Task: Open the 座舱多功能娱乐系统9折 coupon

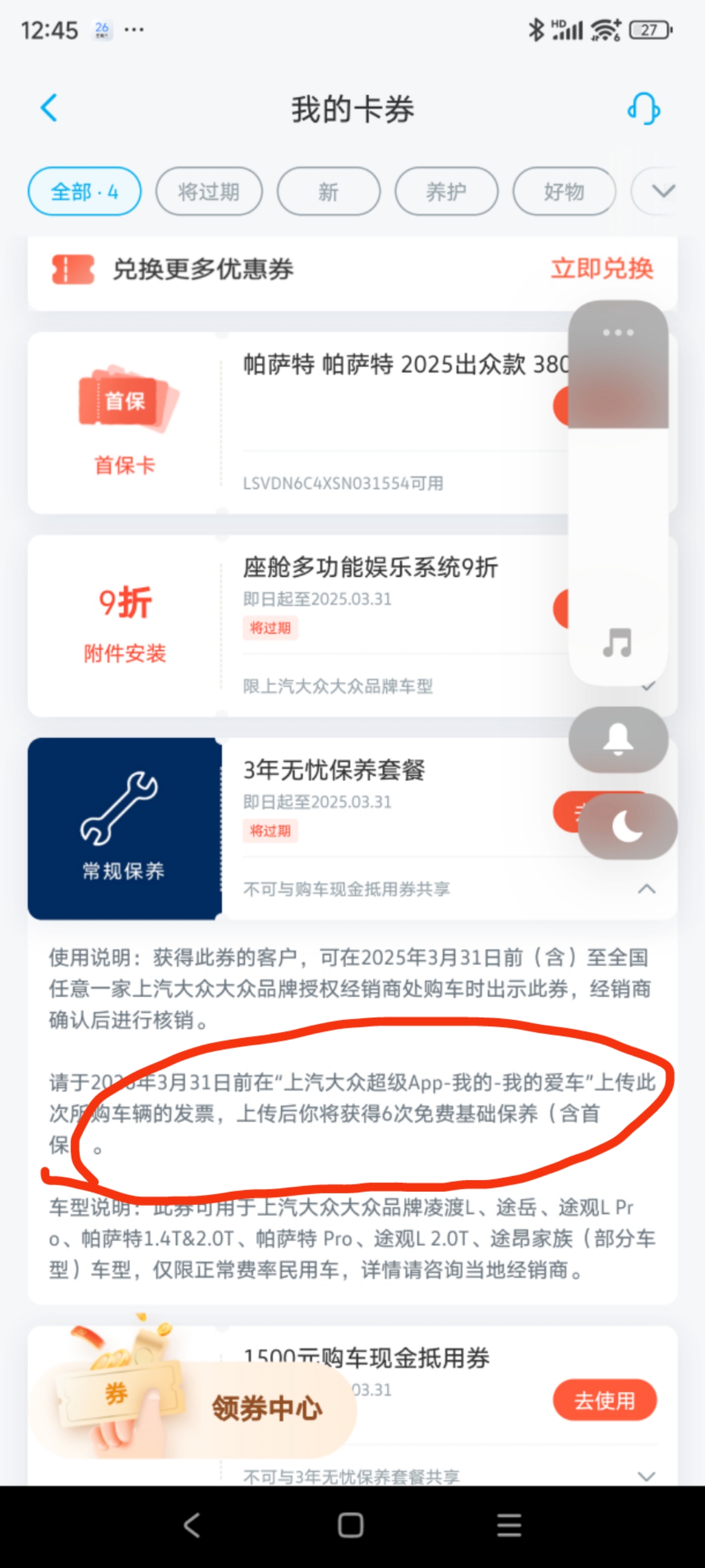Action: 370,568
